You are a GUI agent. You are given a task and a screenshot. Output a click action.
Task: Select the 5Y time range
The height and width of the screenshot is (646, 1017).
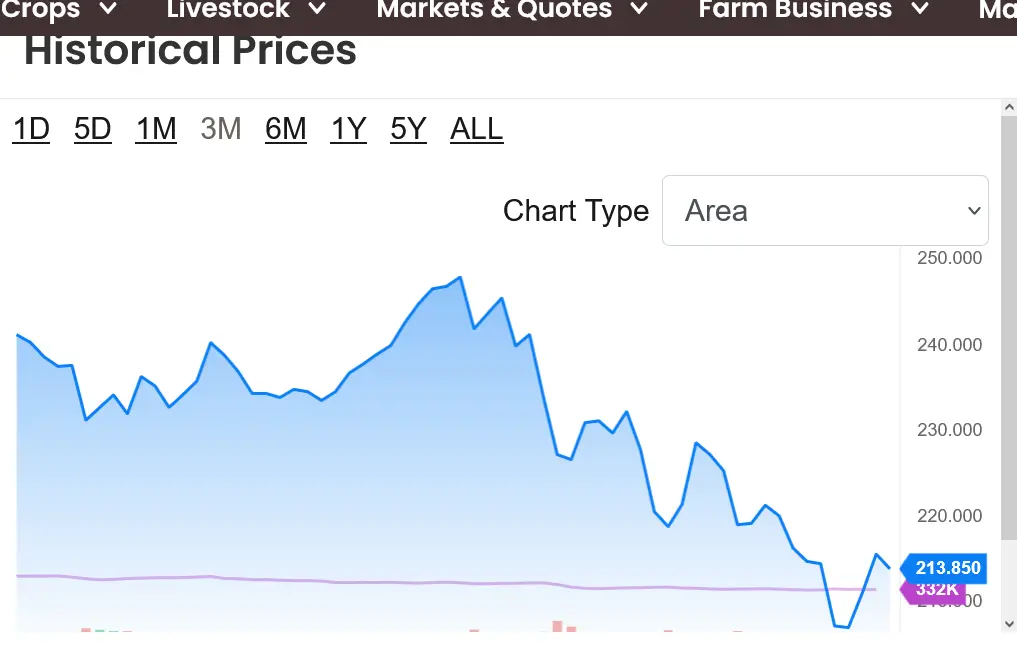click(409, 129)
